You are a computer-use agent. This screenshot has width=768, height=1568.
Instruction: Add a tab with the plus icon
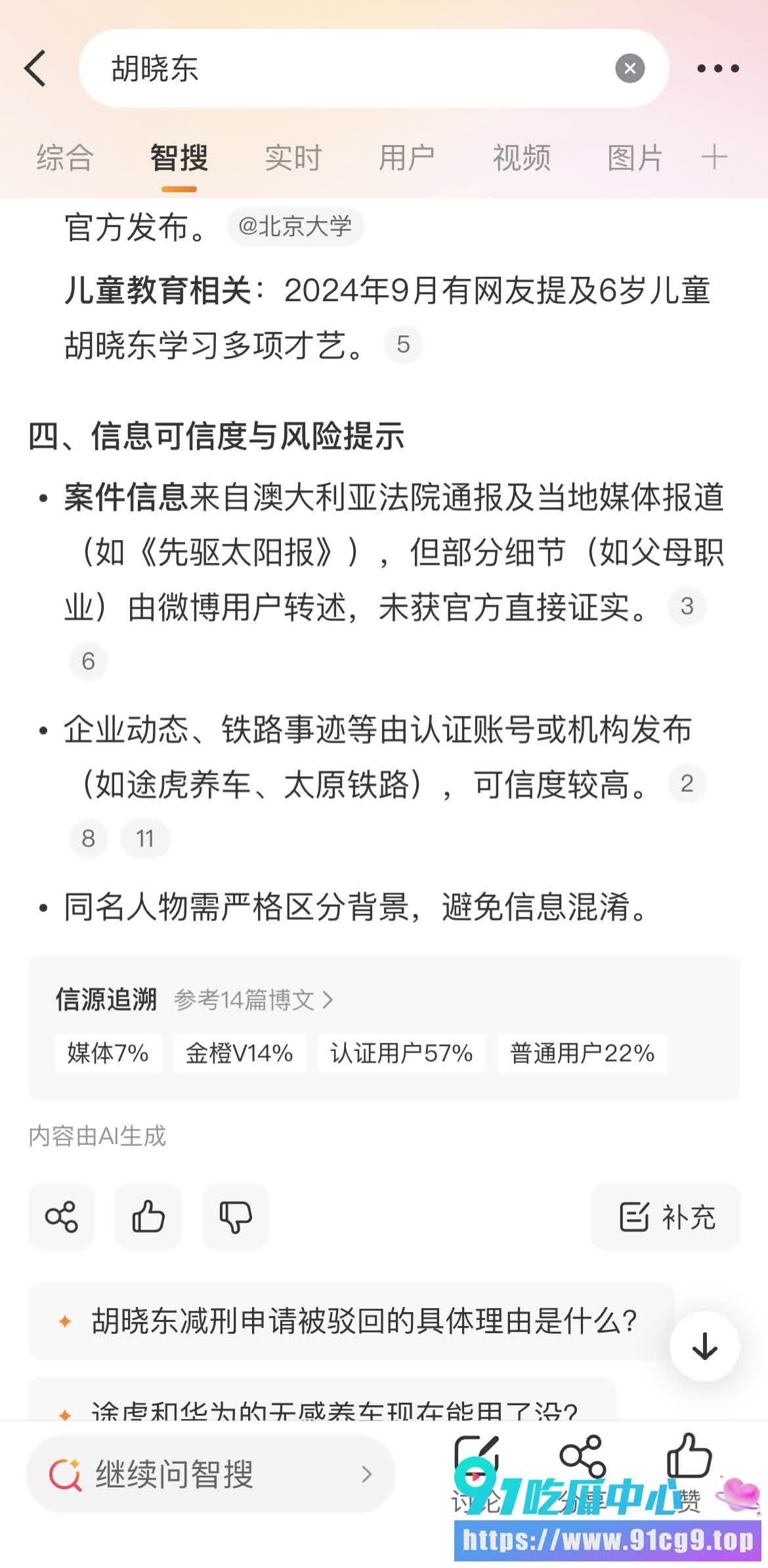click(x=714, y=157)
